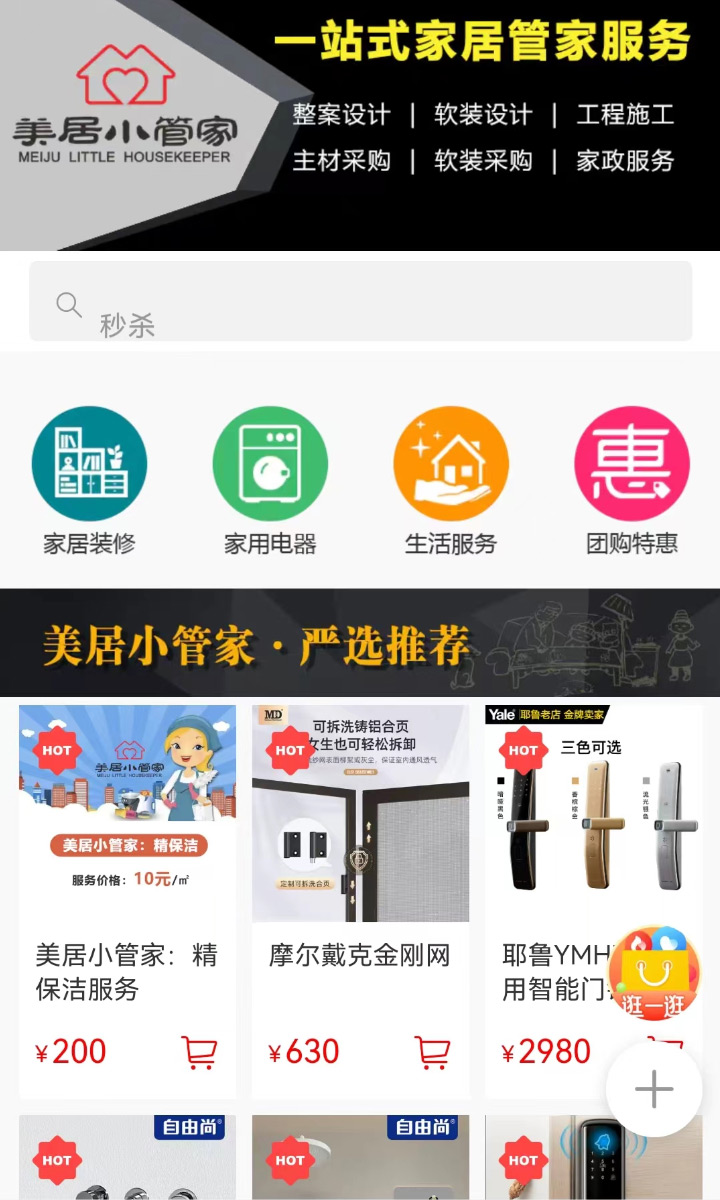Expand the floating plus button
720x1200 pixels.
pos(654,1089)
